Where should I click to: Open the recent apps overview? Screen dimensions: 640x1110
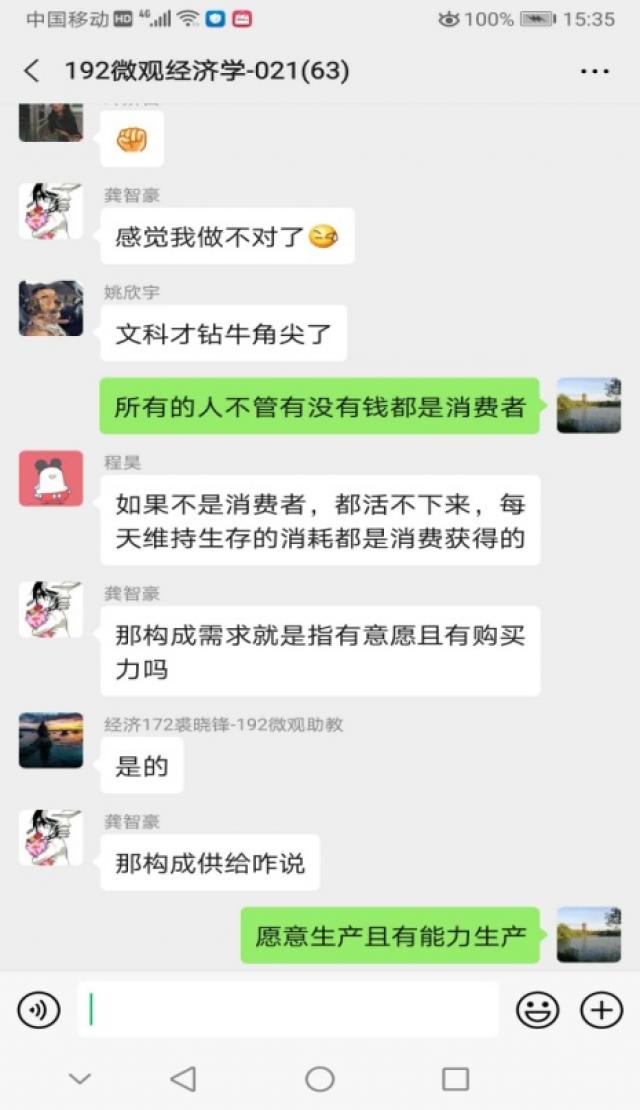pyautogui.click(x=455, y=1079)
